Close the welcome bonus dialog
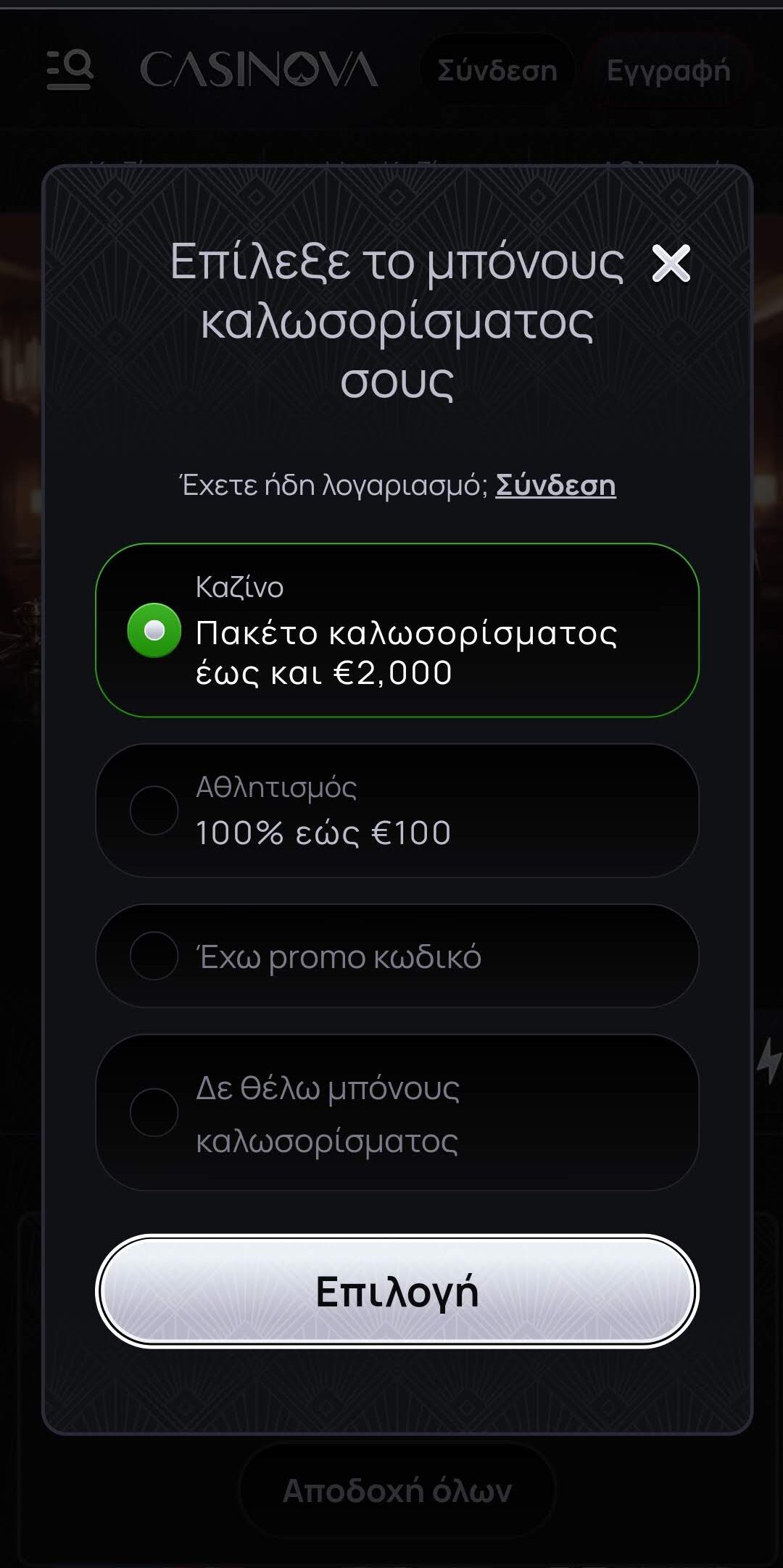The height and width of the screenshot is (1568, 783). point(671,262)
